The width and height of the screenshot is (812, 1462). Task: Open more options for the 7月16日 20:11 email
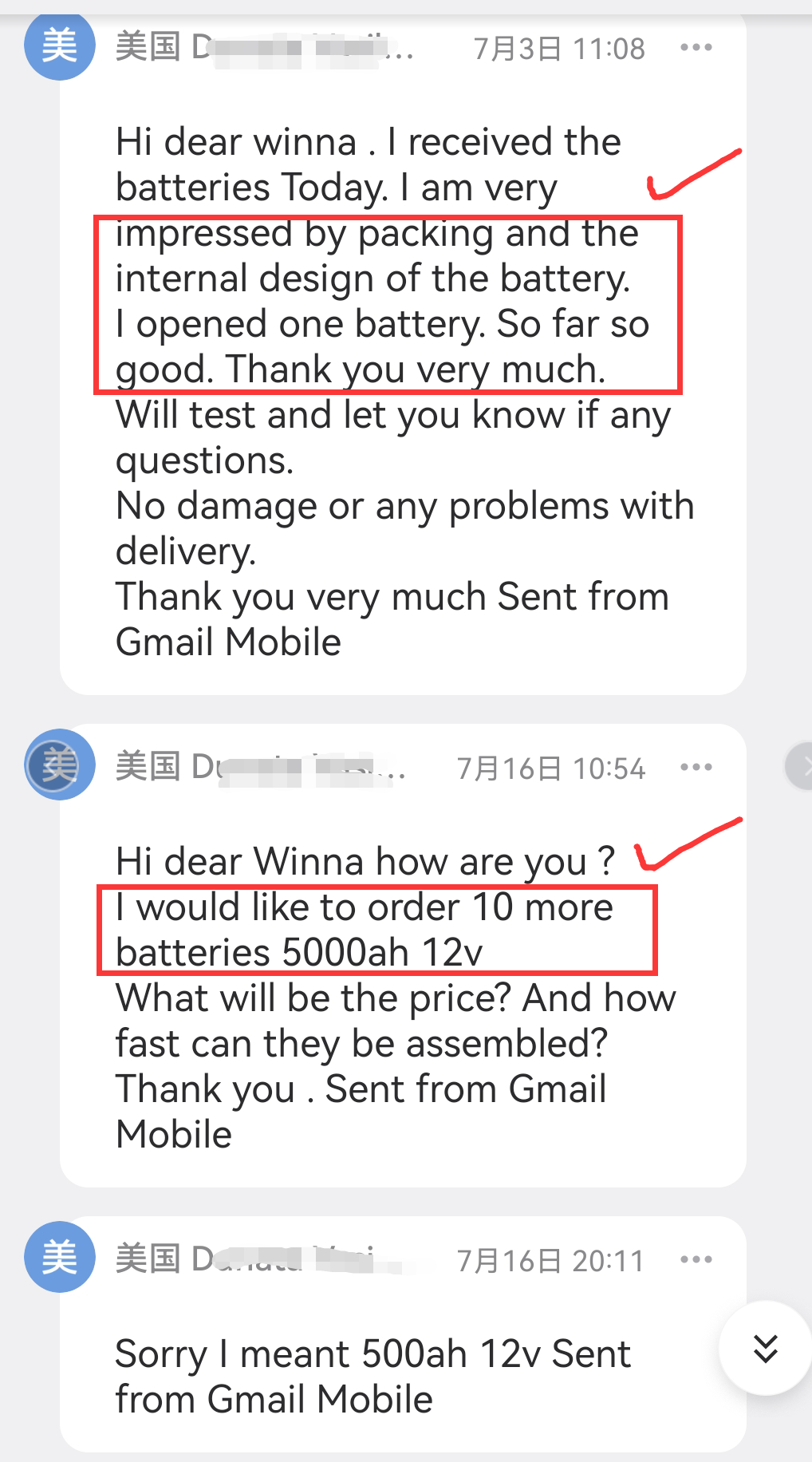coord(696,1260)
